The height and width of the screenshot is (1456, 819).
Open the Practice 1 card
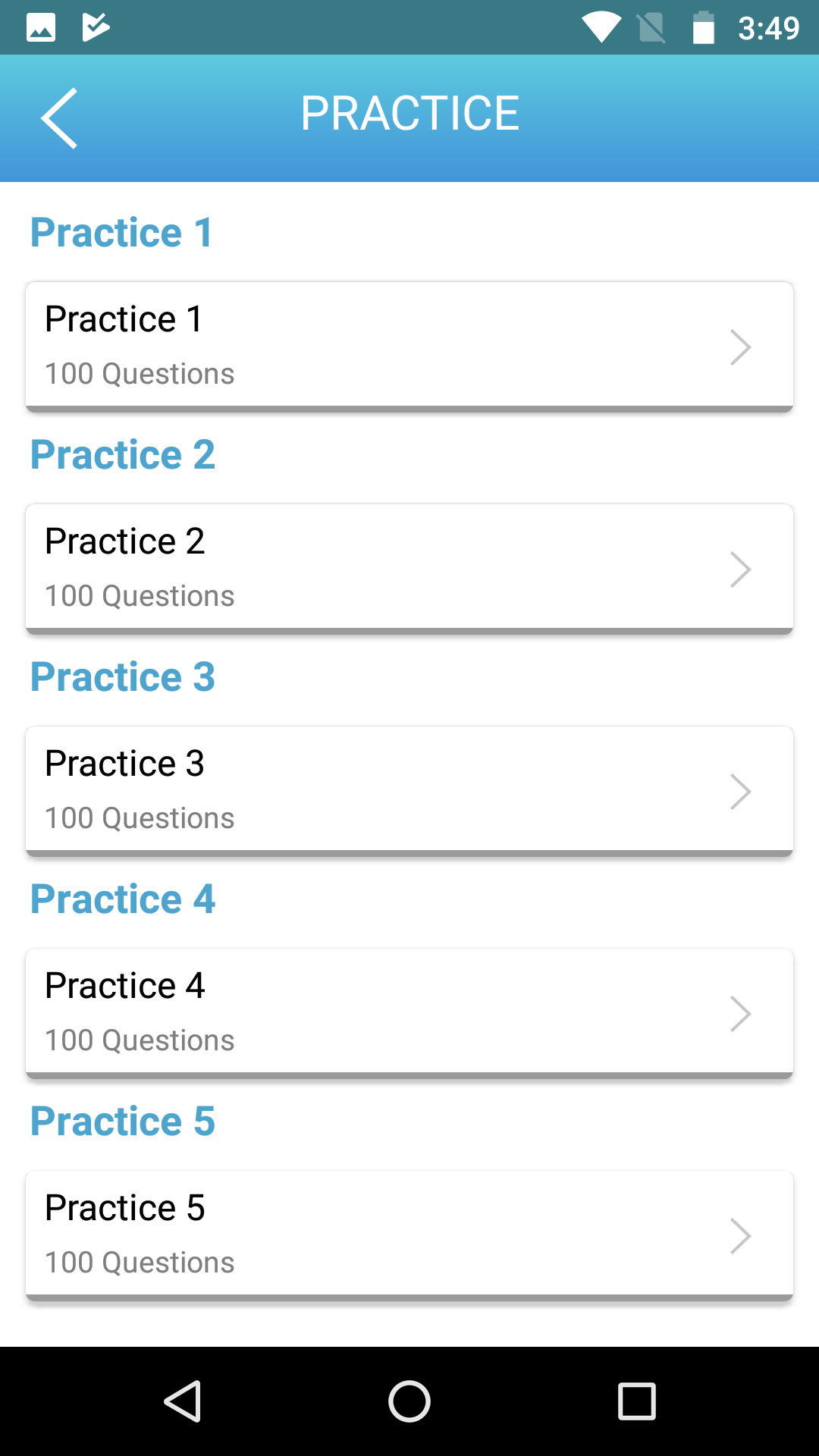[409, 347]
